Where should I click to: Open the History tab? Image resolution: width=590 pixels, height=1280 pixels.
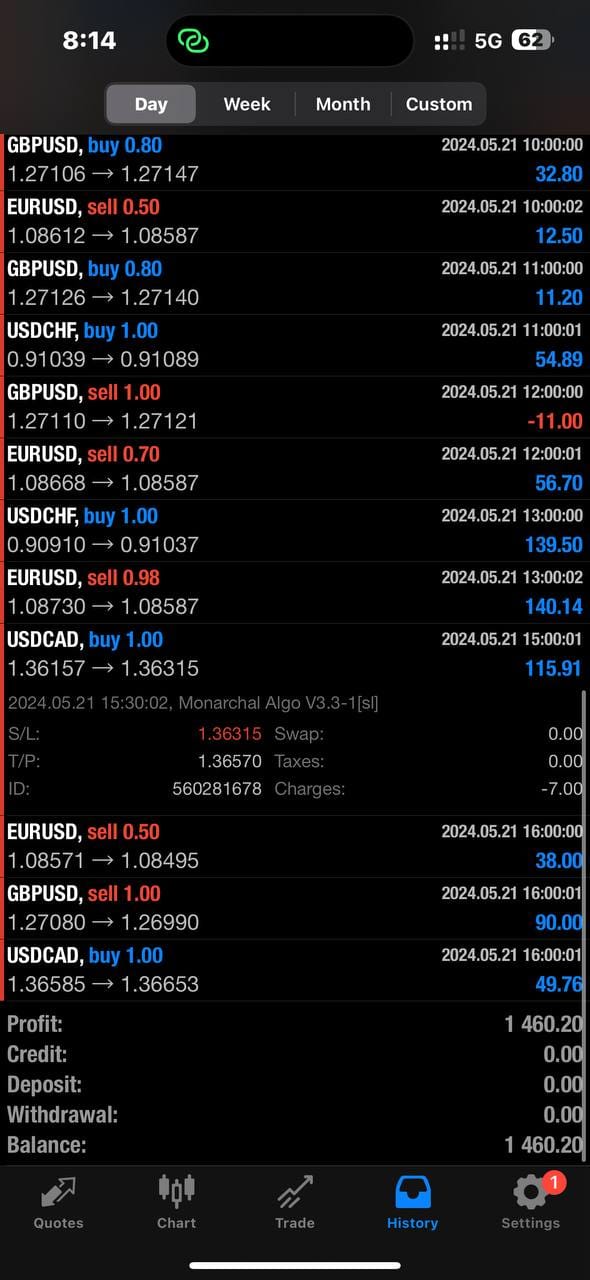[413, 1203]
